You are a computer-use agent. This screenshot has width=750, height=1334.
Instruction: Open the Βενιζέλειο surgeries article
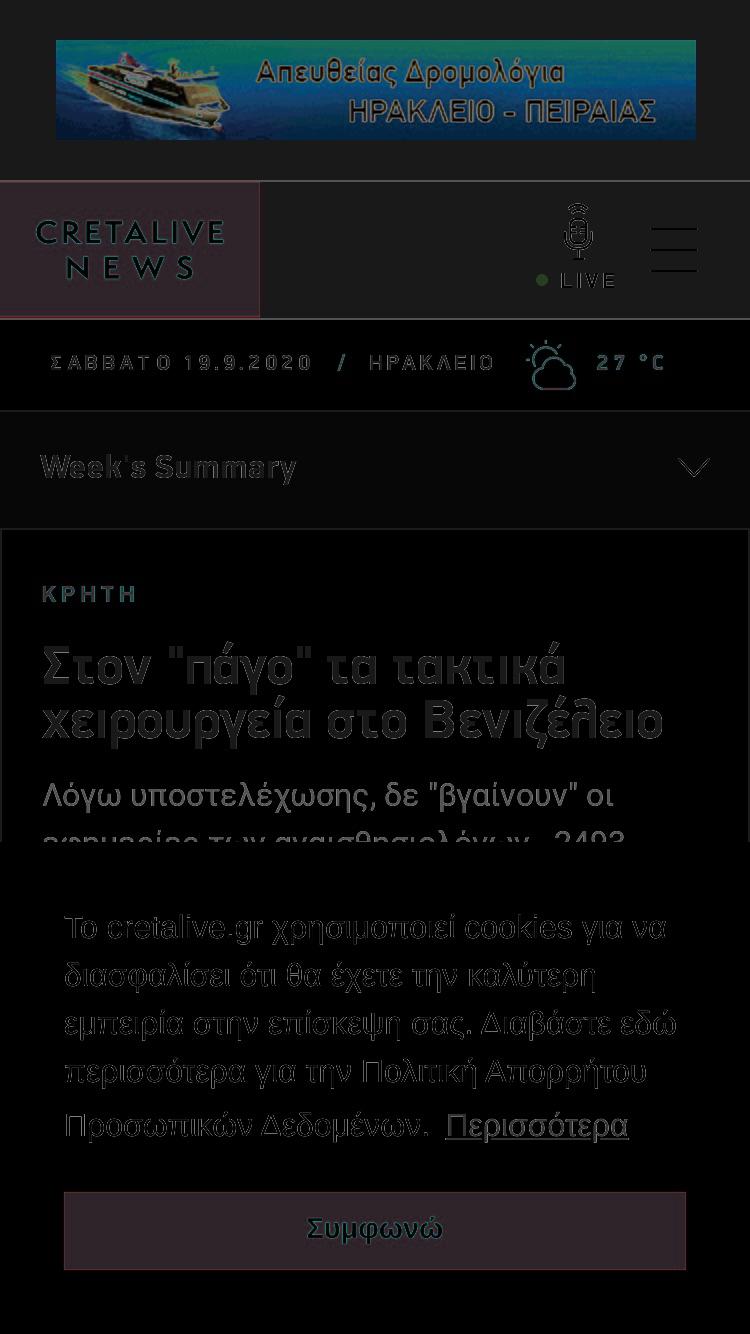(x=352, y=693)
